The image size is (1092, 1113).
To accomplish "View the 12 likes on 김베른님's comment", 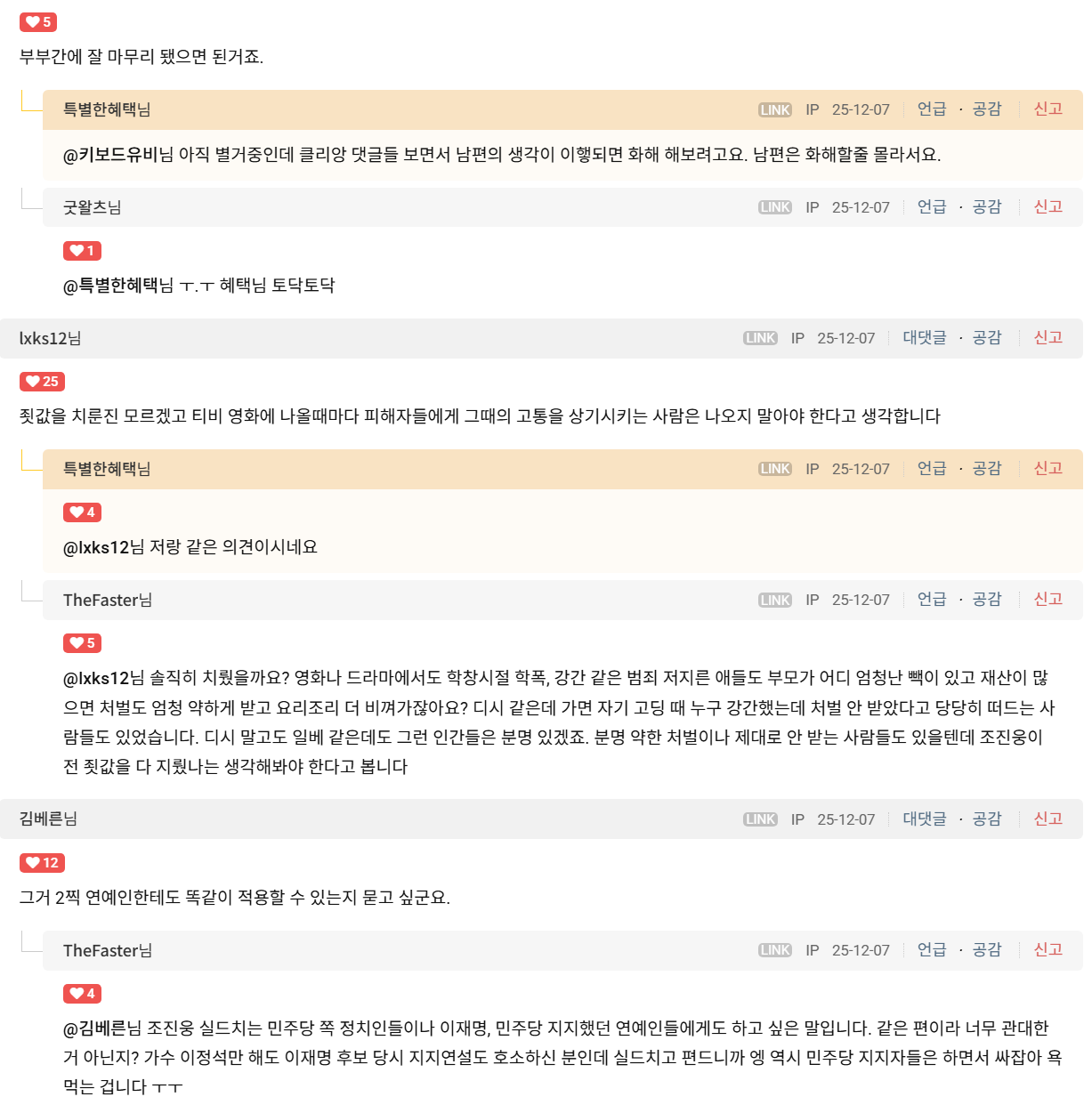I will [x=42, y=863].
